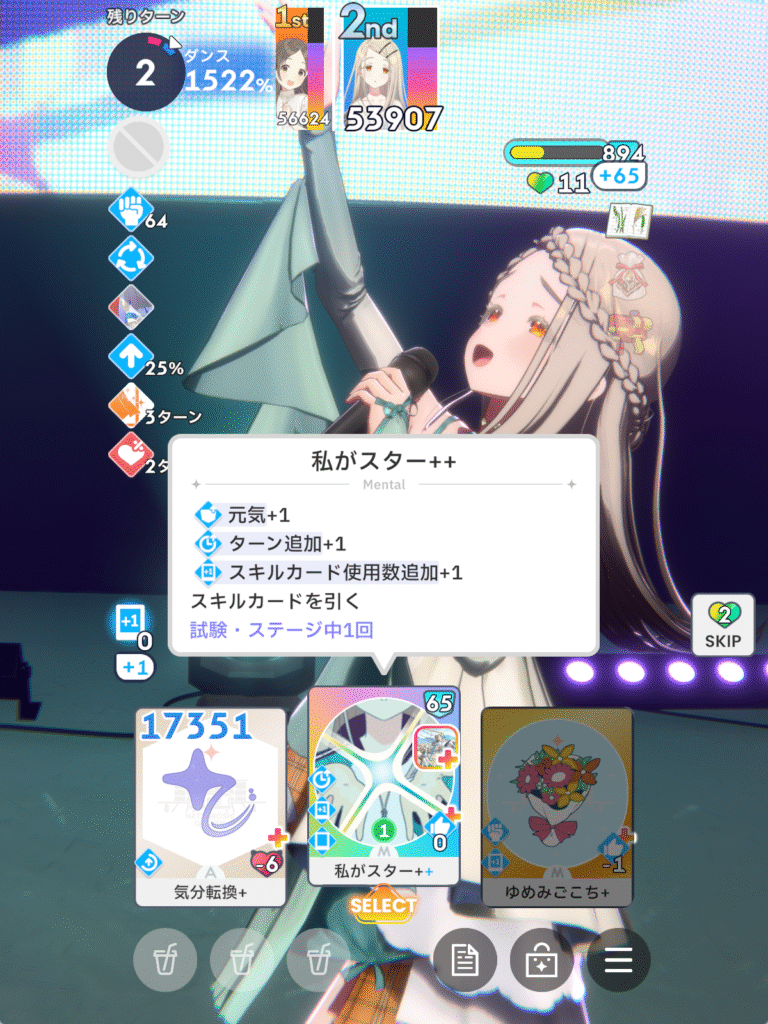This screenshot has height=1024, width=768.
Task: Use the first drink slot
Action: click(x=164, y=962)
